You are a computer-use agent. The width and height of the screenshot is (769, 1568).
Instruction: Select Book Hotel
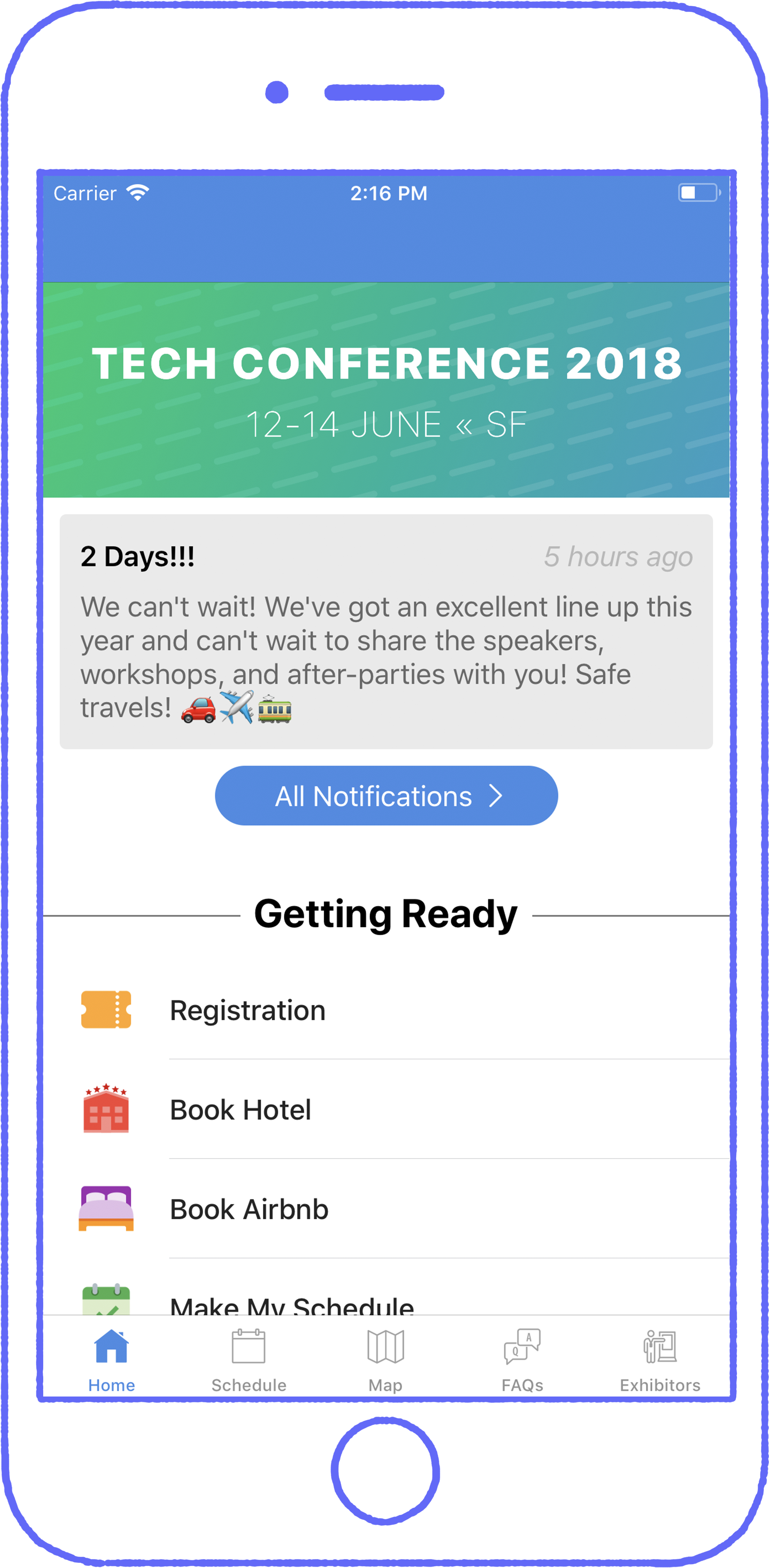[386, 1110]
